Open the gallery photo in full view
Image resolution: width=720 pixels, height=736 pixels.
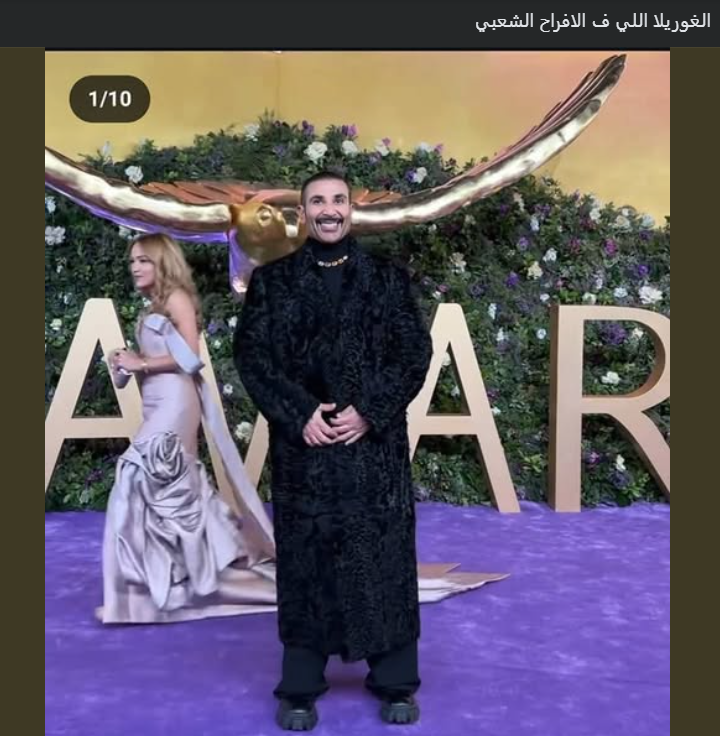[x=357, y=400]
